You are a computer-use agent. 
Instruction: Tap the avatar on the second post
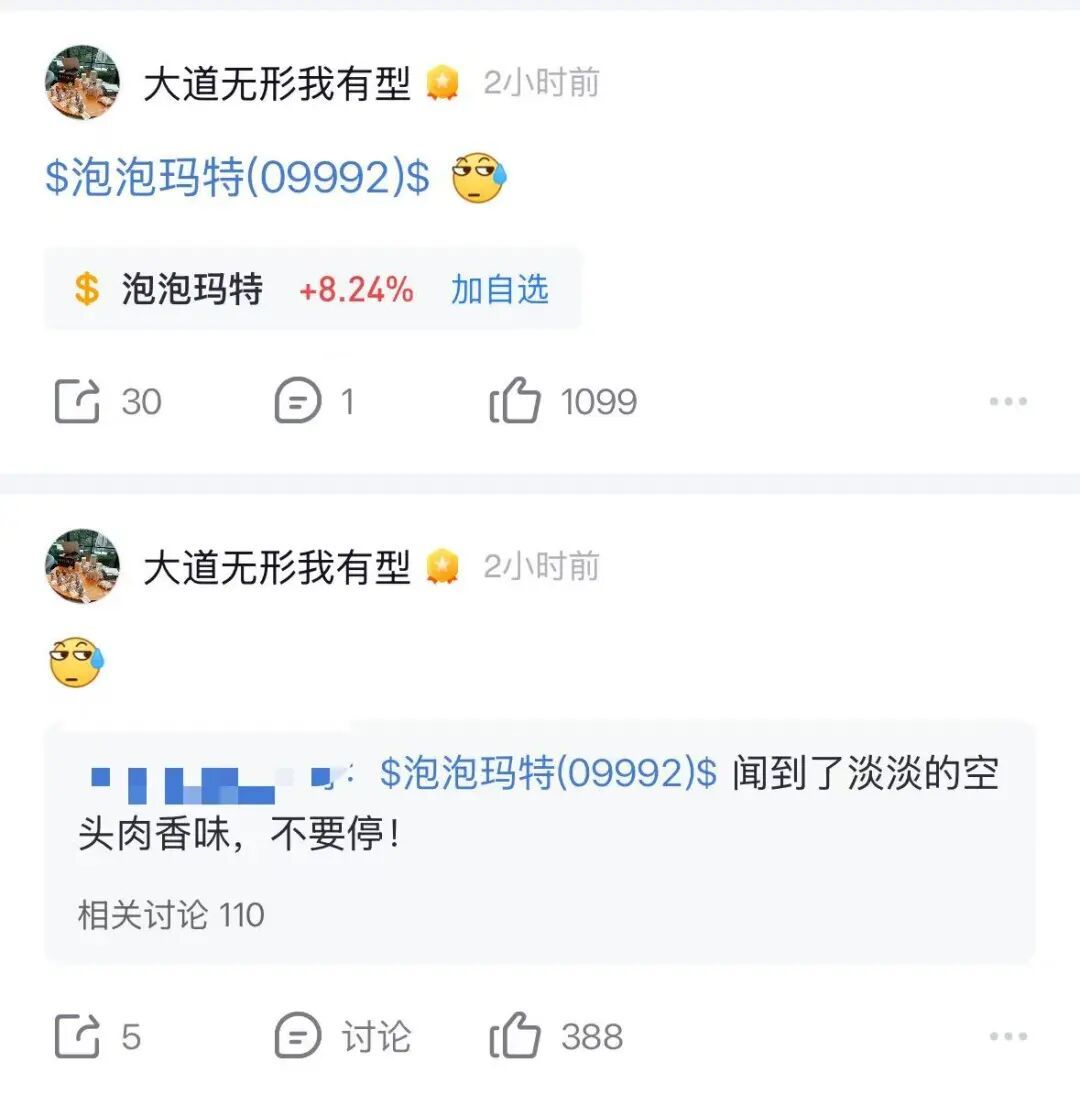(x=83, y=566)
